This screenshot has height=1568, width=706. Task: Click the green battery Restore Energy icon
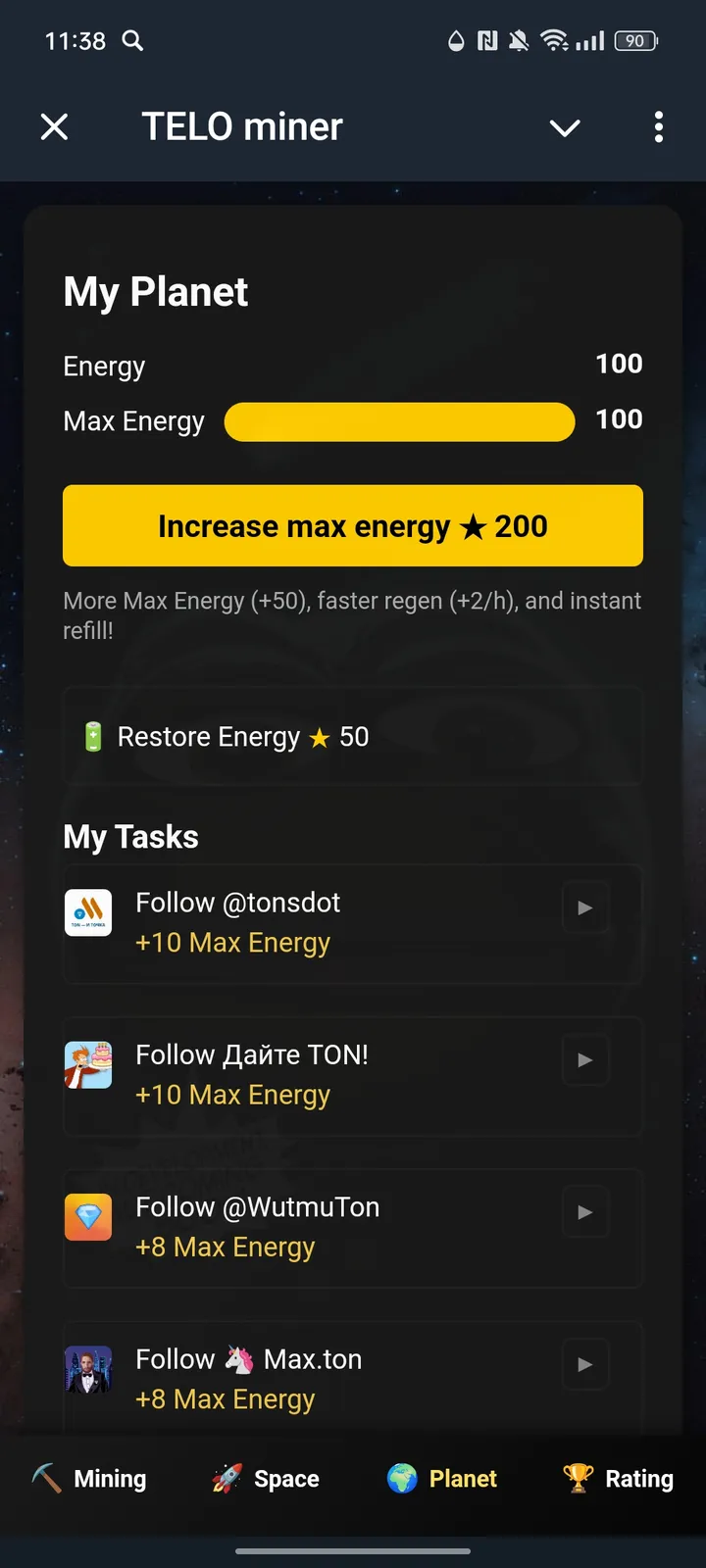click(x=92, y=736)
